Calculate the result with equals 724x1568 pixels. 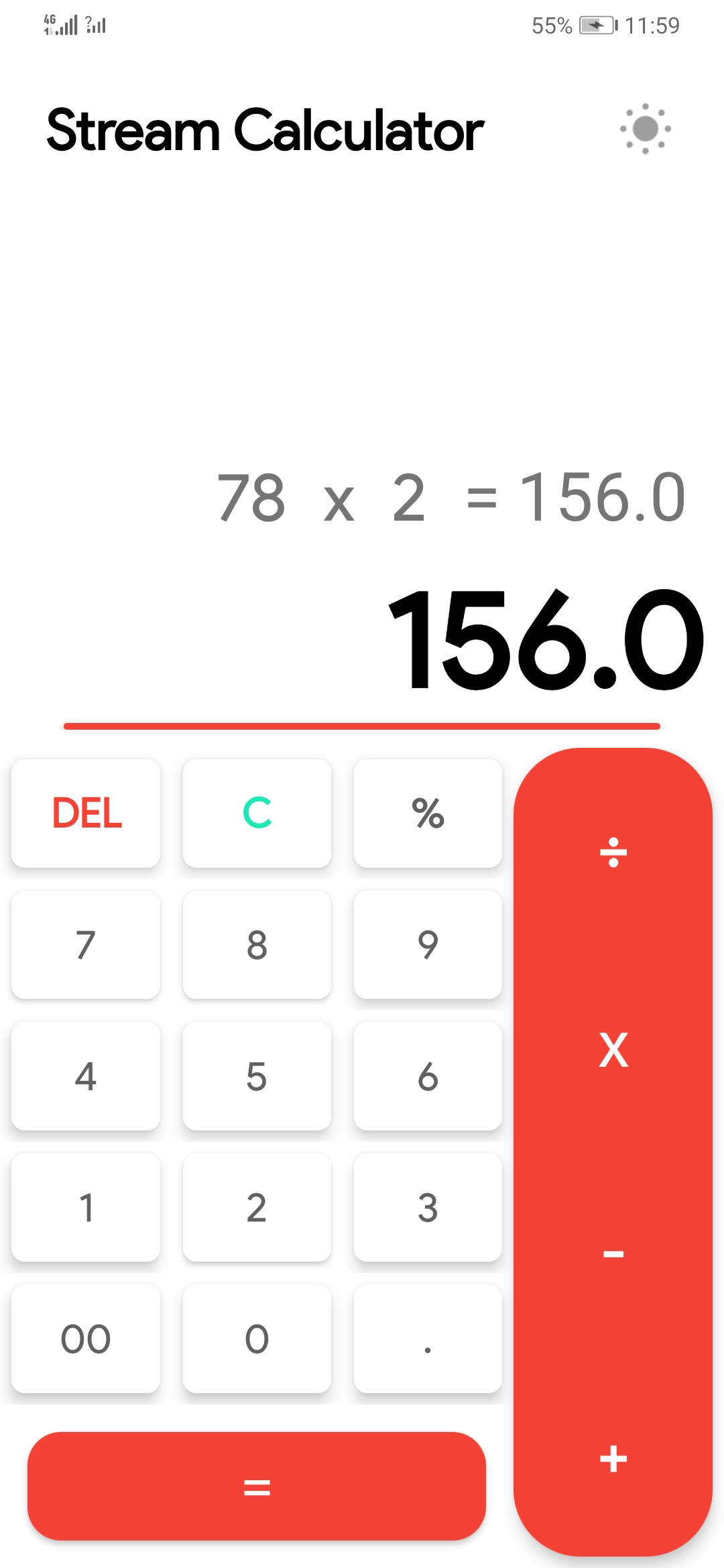pyautogui.click(x=257, y=1487)
